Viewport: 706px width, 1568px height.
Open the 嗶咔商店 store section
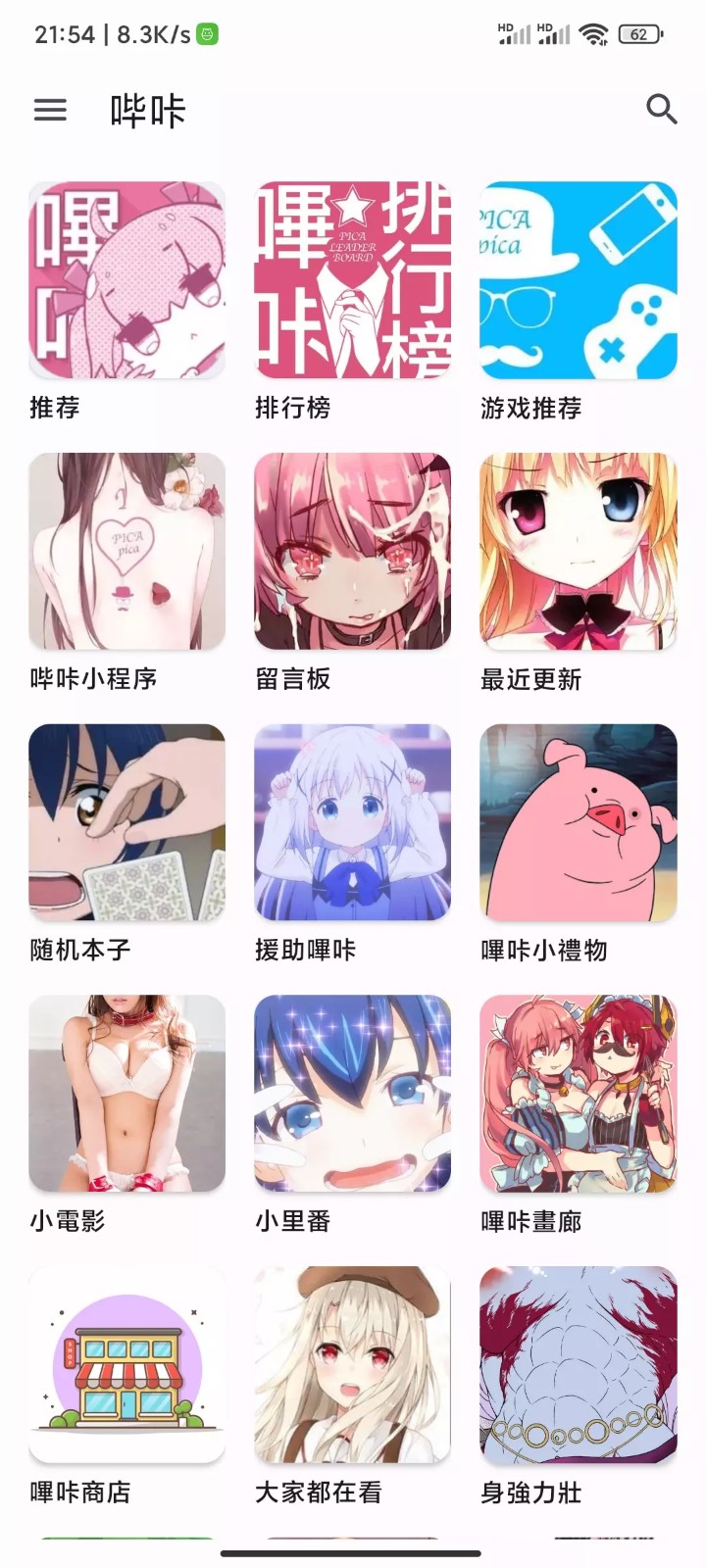126,1365
